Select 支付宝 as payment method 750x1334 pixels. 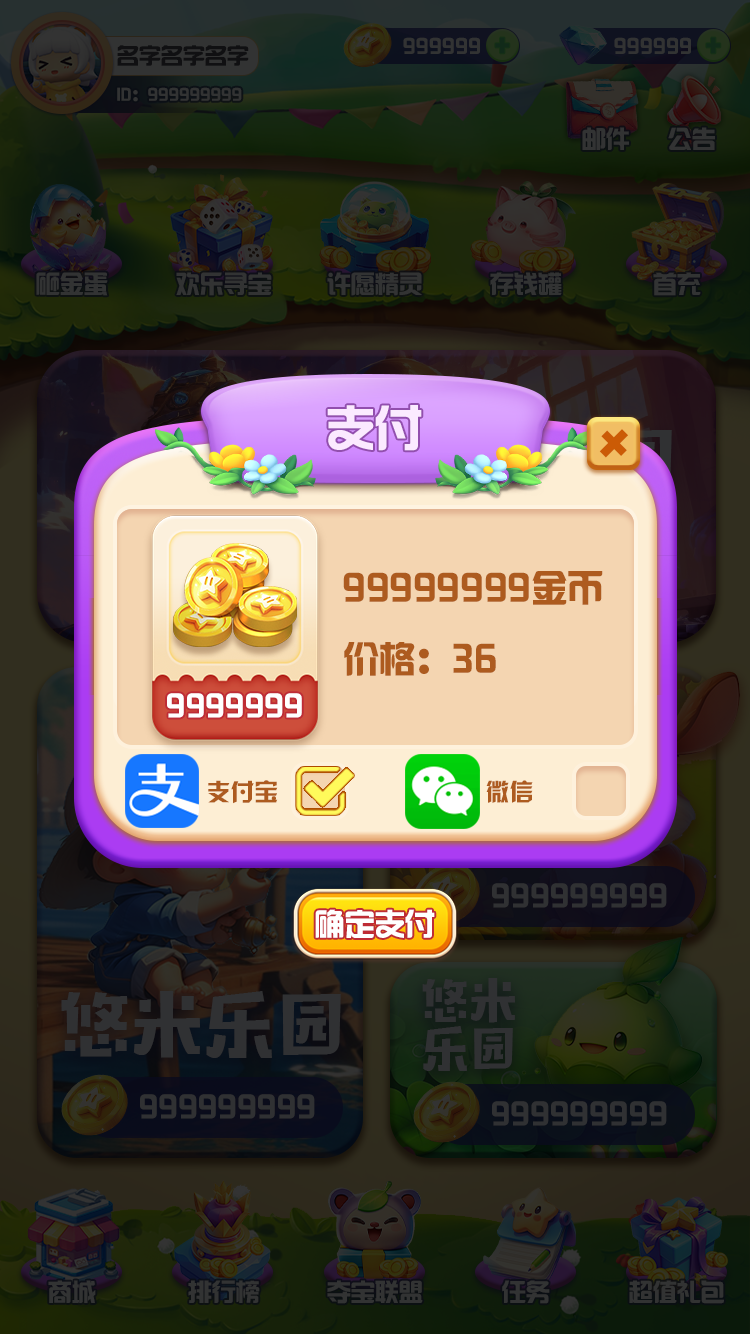tap(324, 791)
